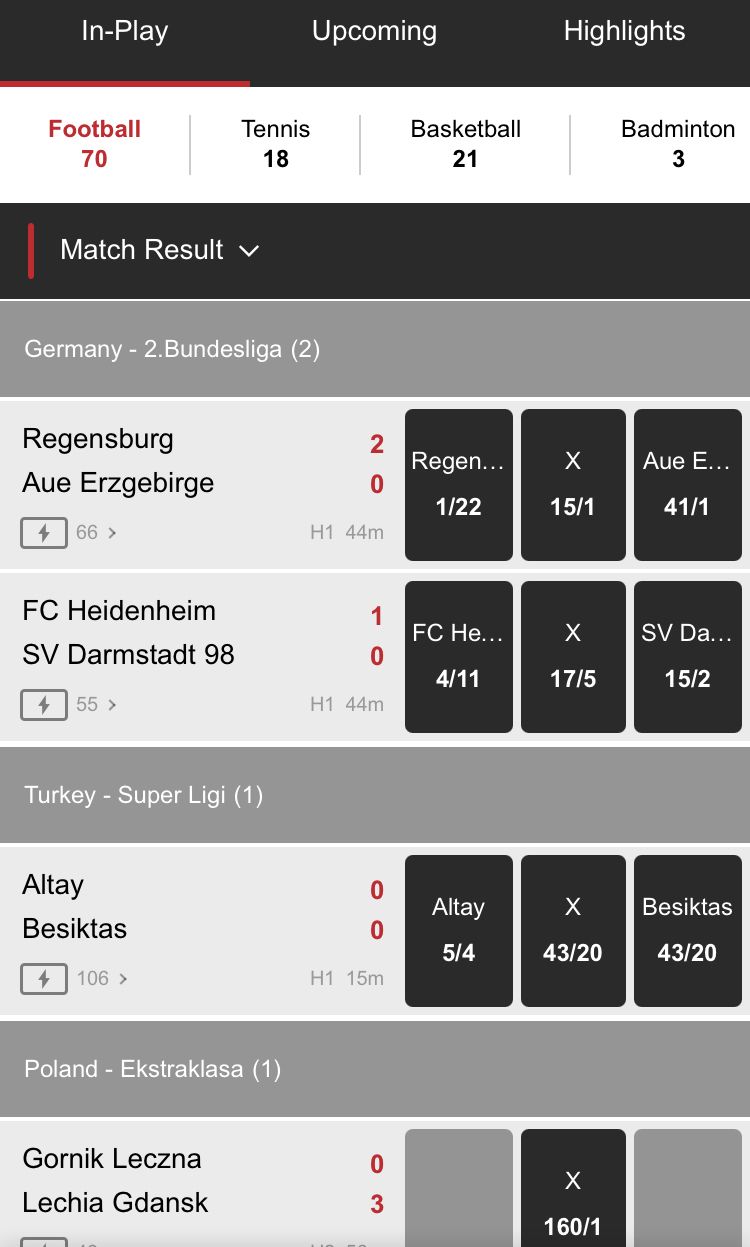Select the Tennis sport filter

[275, 144]
